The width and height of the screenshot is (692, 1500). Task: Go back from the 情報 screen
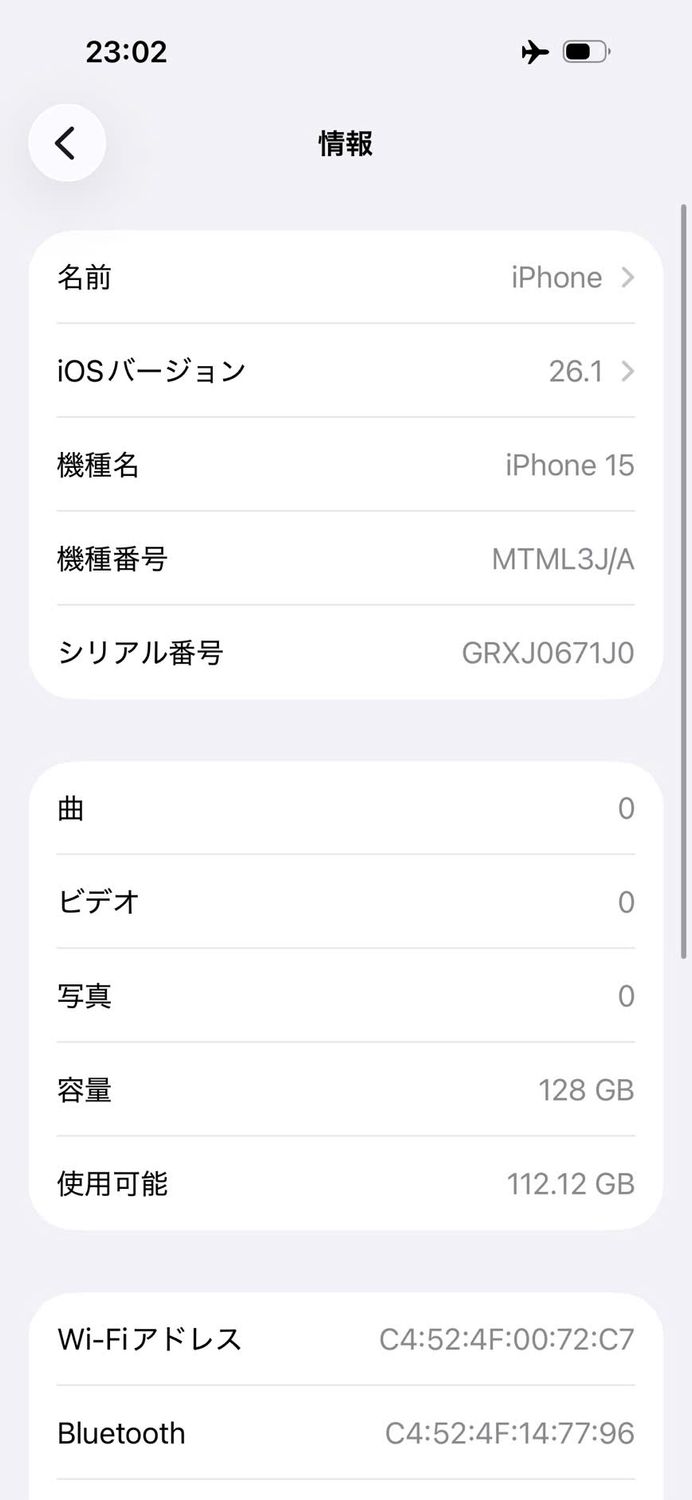[x=66, y=143]
